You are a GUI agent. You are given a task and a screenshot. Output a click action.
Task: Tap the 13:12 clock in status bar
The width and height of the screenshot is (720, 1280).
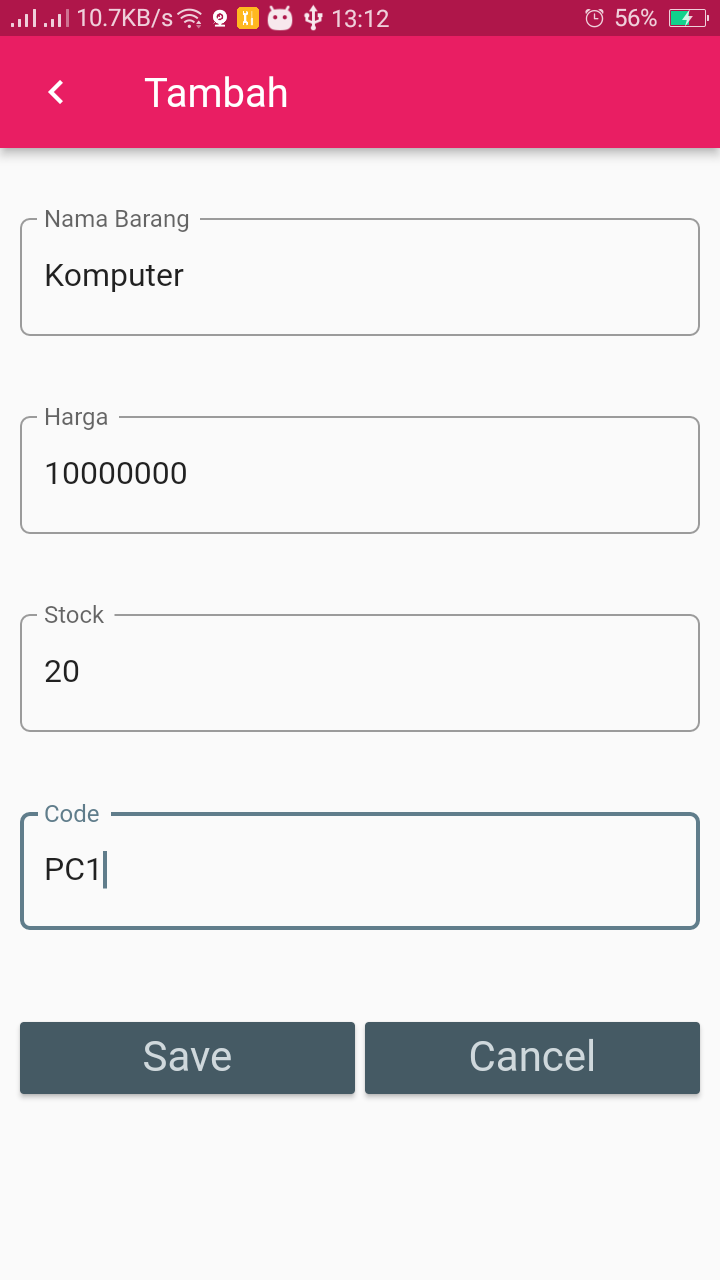(363, 17)
